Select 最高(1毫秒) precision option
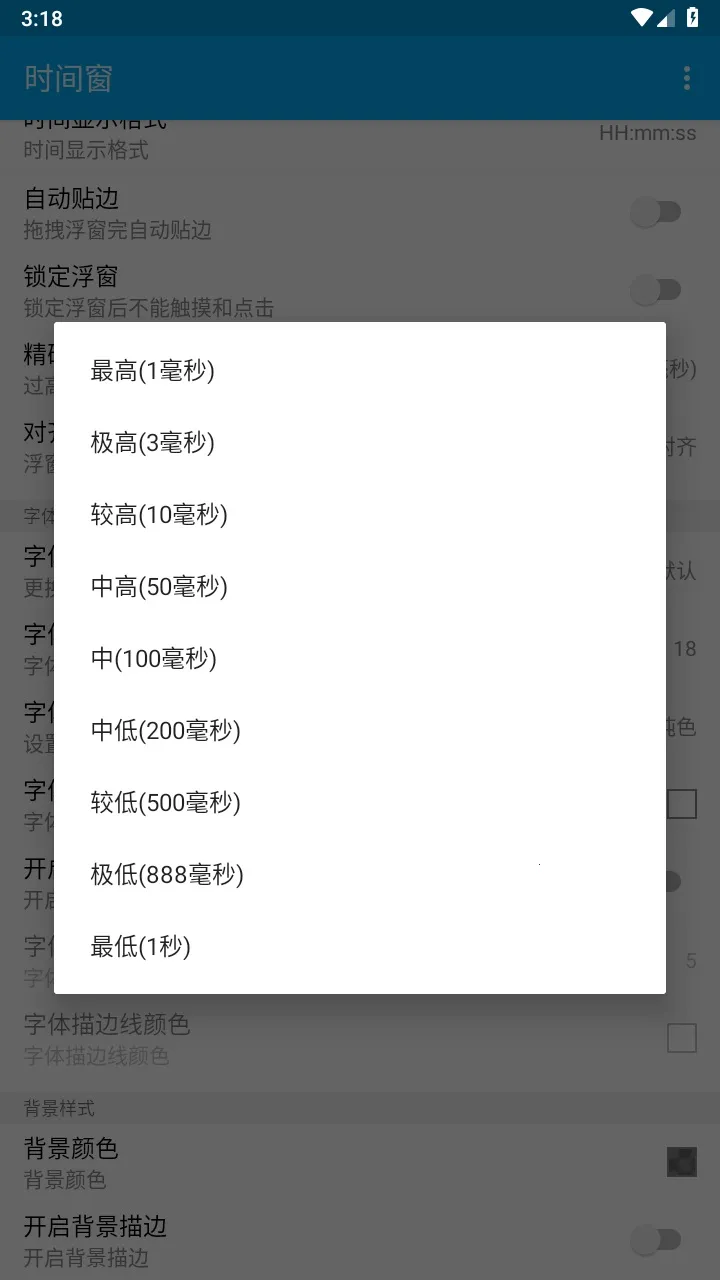This screenshot has width=720, height=1280. (360, 371)
